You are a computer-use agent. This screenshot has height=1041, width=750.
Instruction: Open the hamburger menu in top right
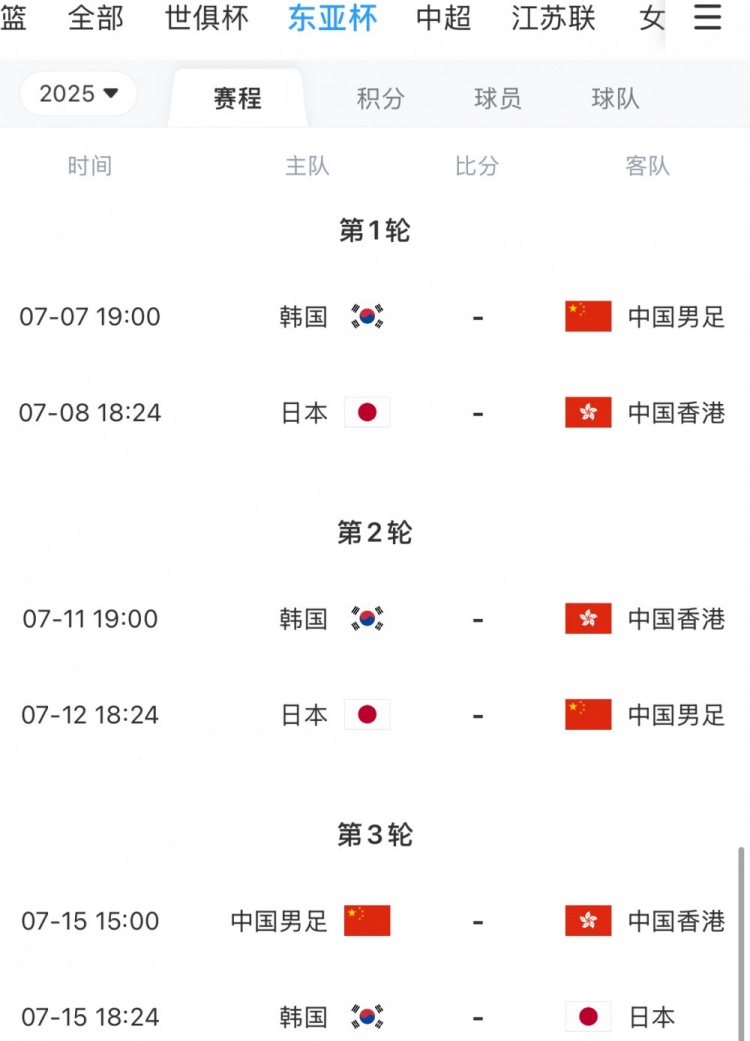pos(707,17)
